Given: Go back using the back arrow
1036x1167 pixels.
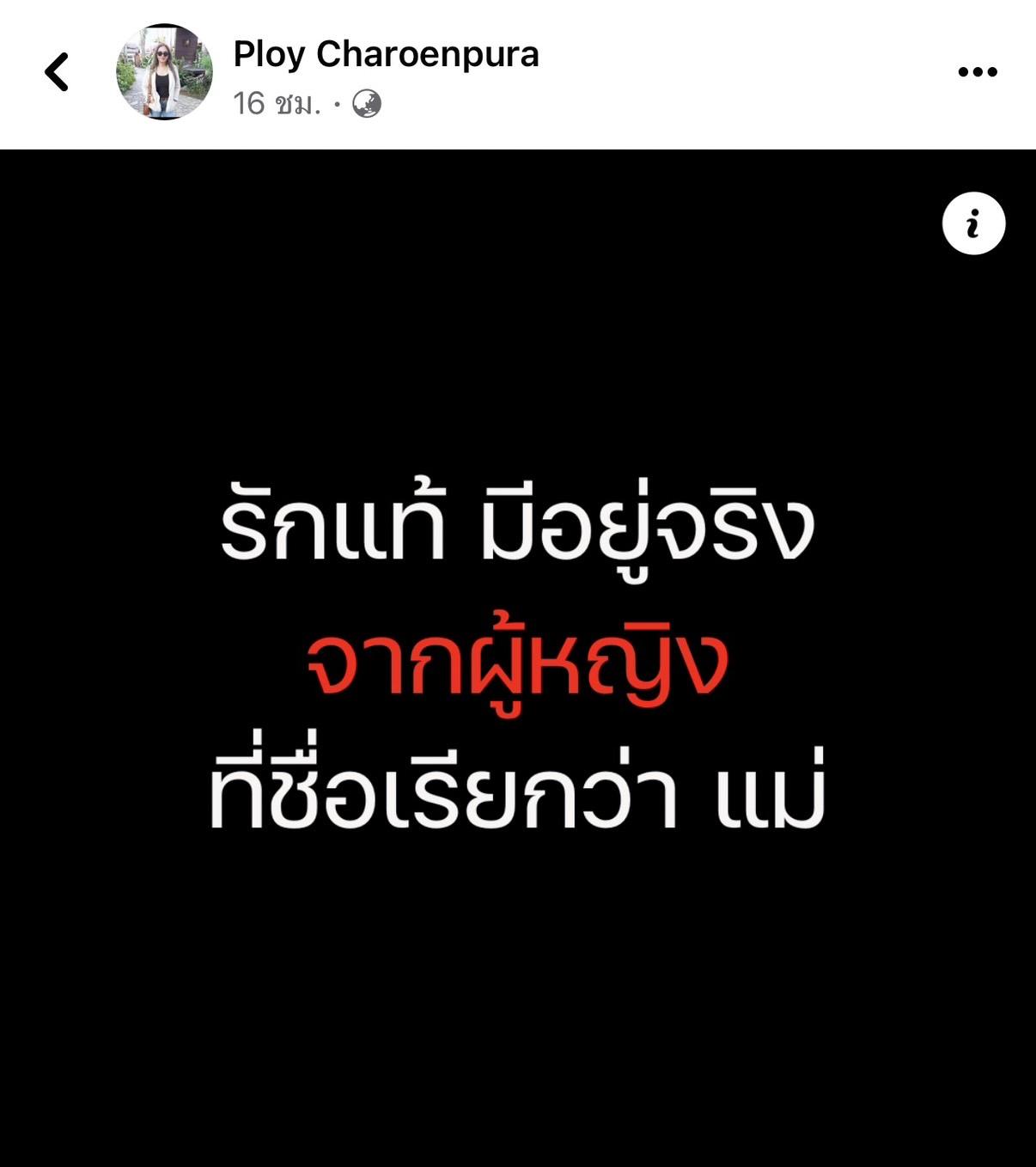Looking at the screenshot, I should click(57, 72).
